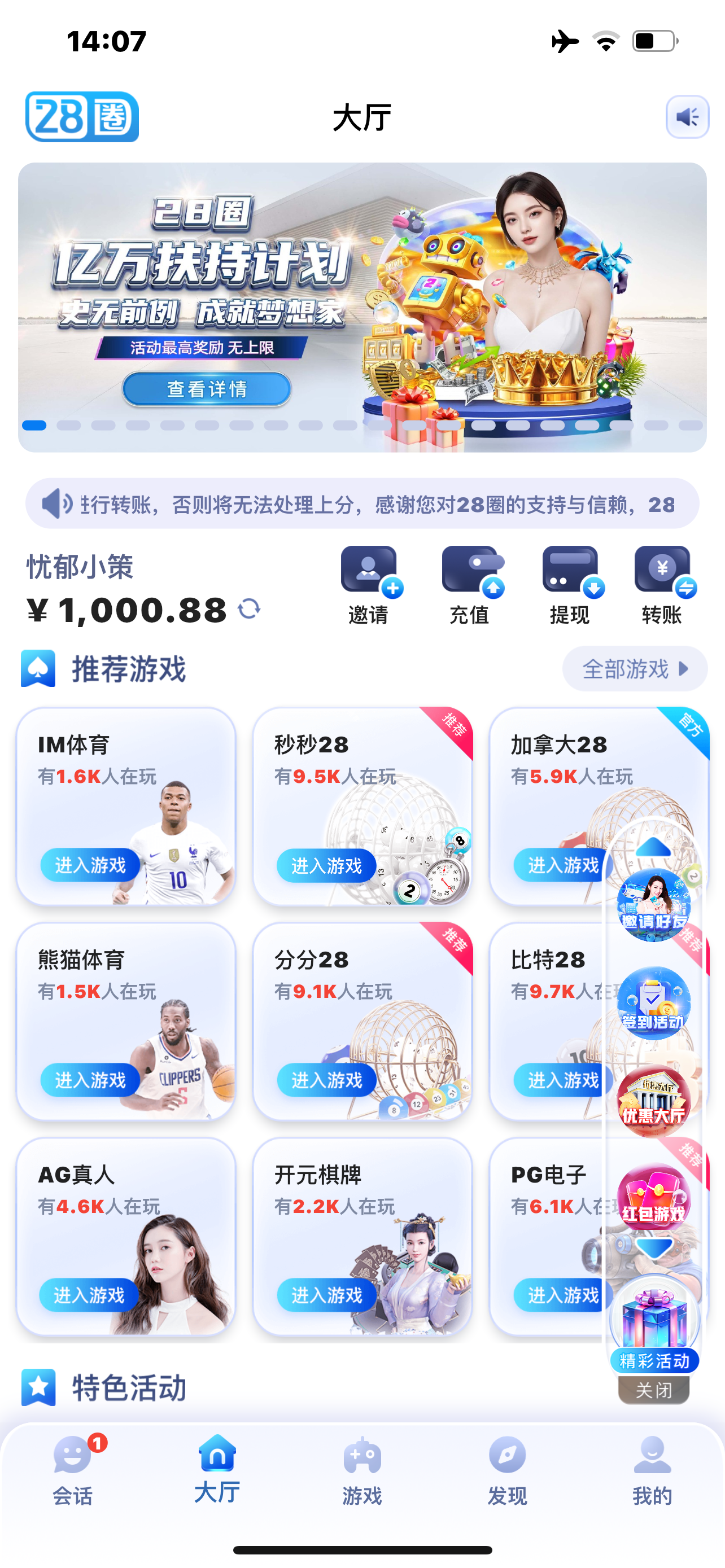
Task: Enter the IM体育 game
Action: point(90,864)
